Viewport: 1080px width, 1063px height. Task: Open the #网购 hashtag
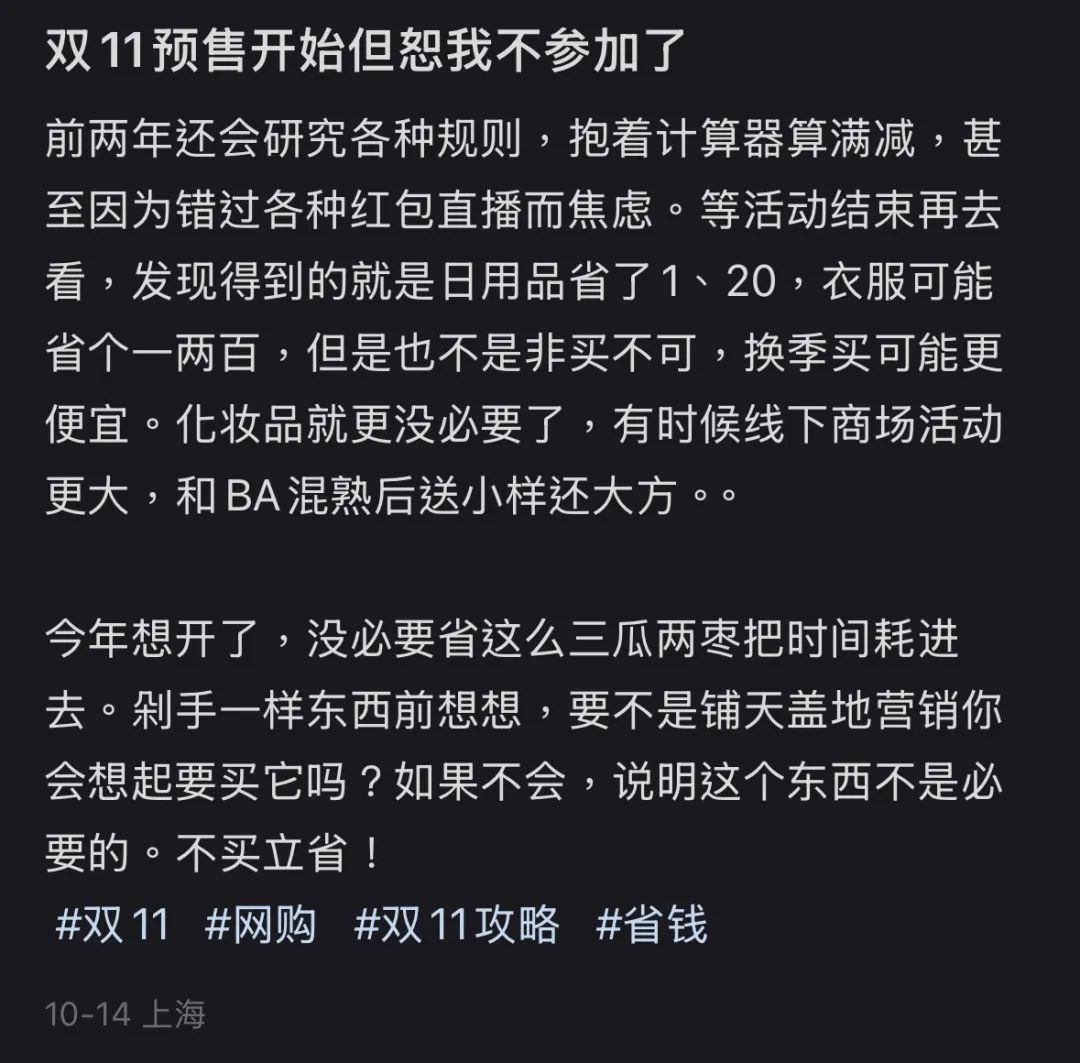click(x=260, y=925)
